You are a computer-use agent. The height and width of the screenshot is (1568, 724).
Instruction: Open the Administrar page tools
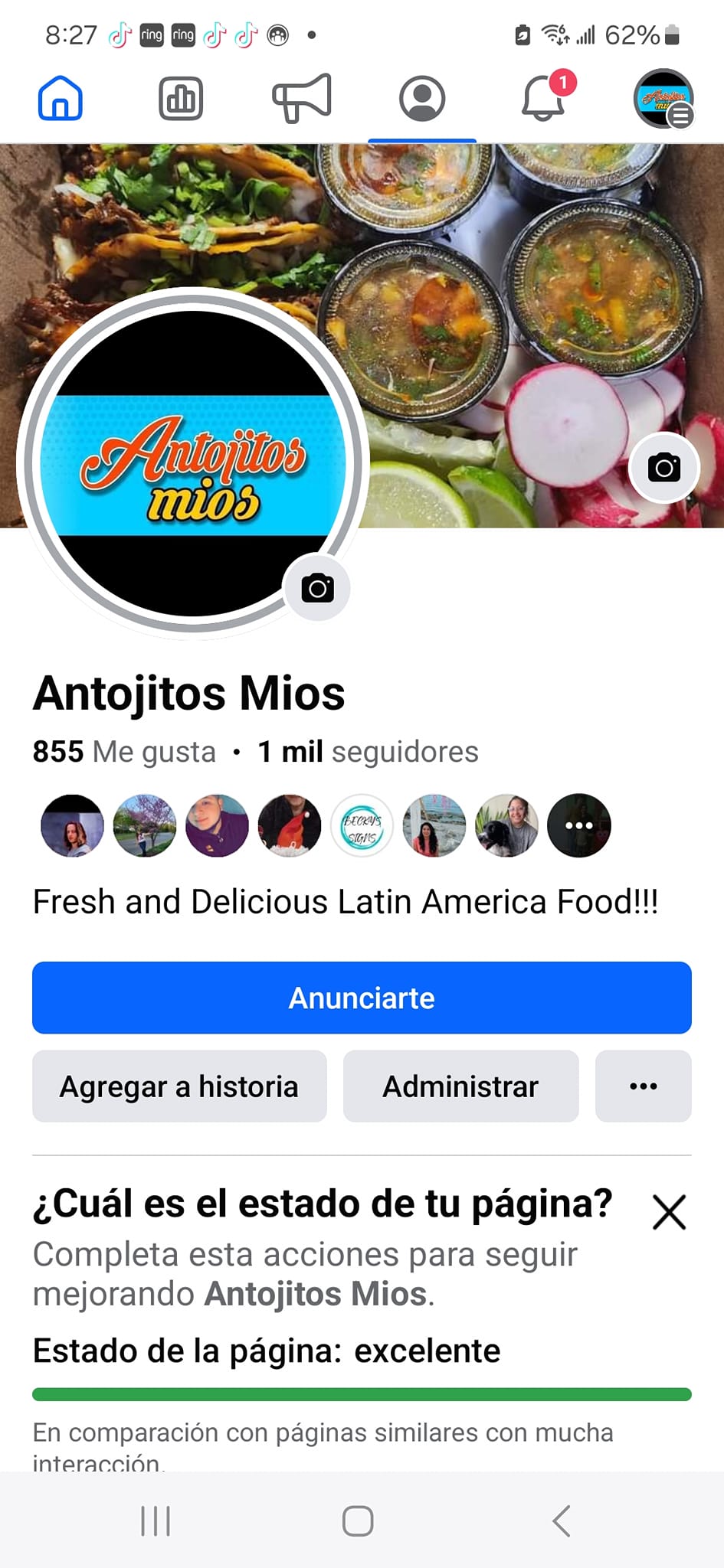tap(460, 1086)
